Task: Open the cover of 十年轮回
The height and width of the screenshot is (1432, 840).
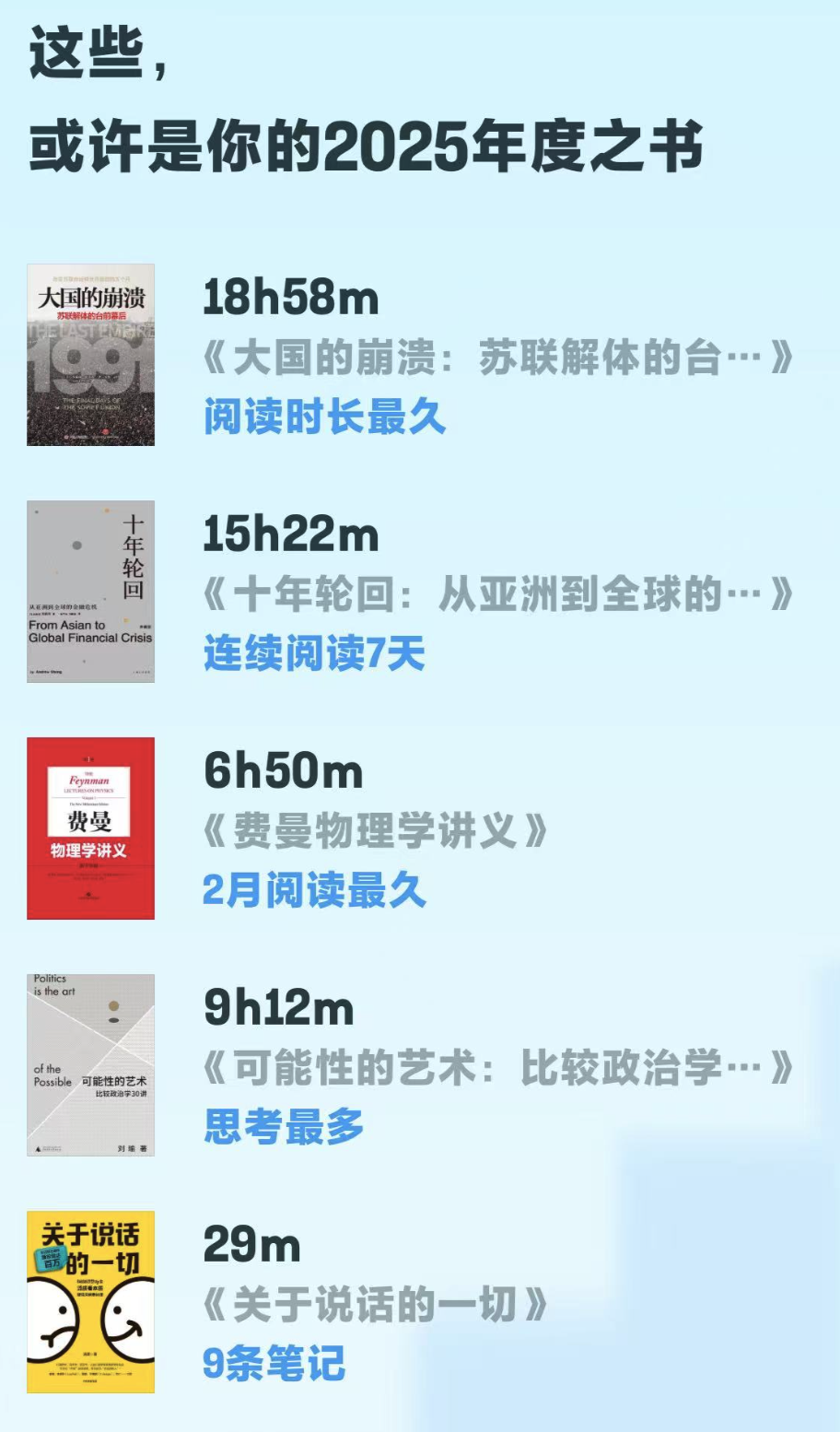Action: point(90,591)
